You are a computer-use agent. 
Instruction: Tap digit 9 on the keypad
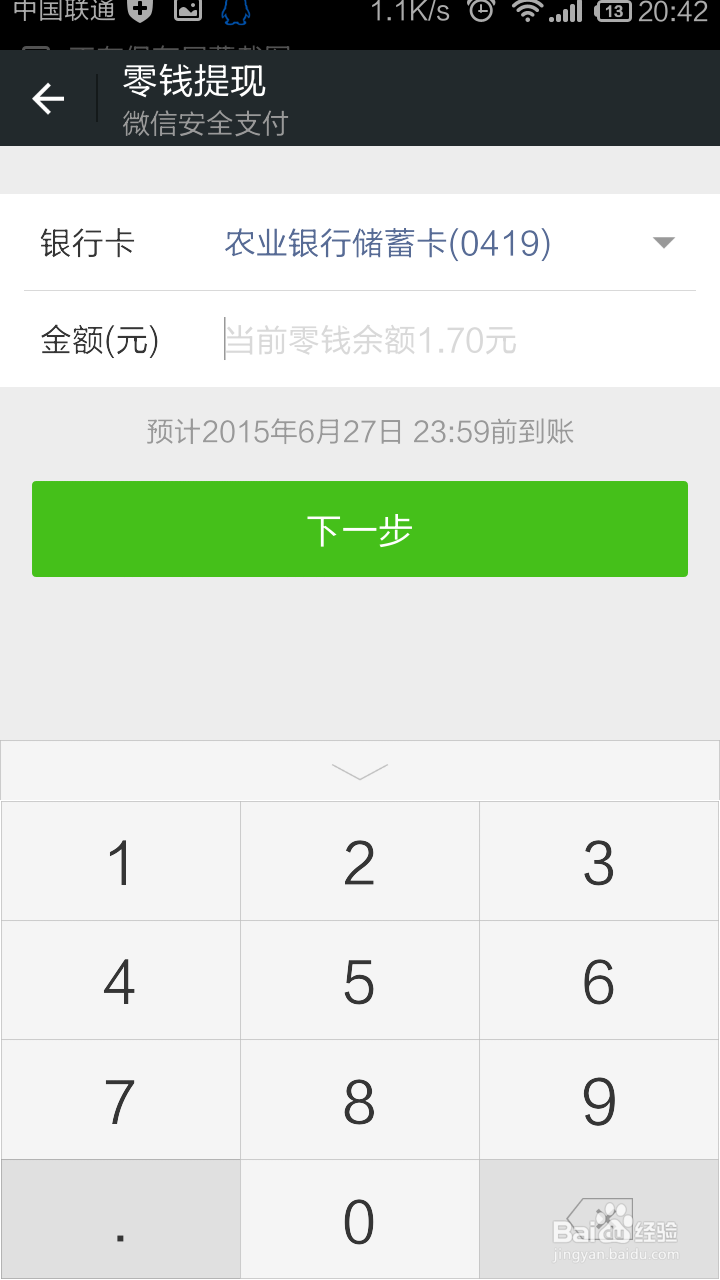click(598, 1099)
